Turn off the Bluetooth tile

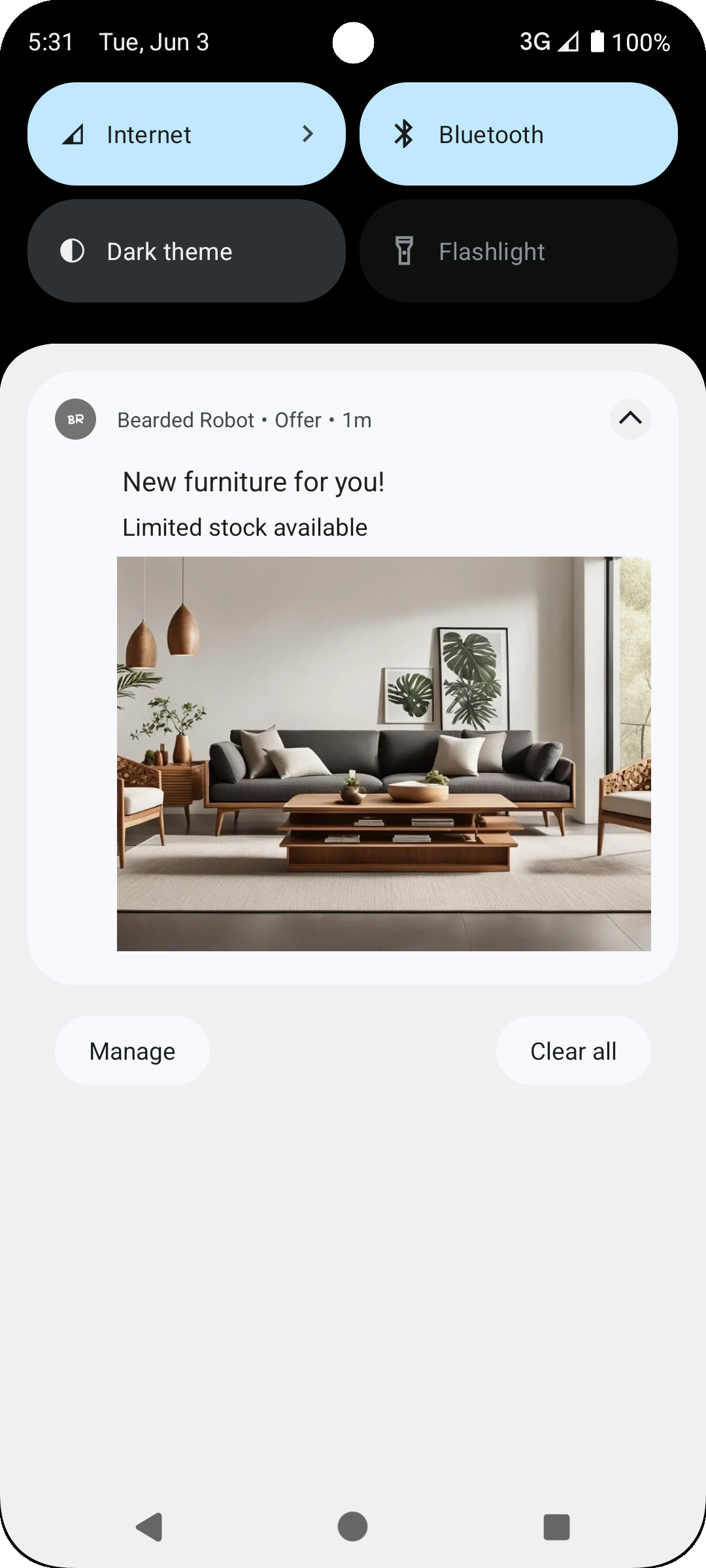[x=518, y=134]
